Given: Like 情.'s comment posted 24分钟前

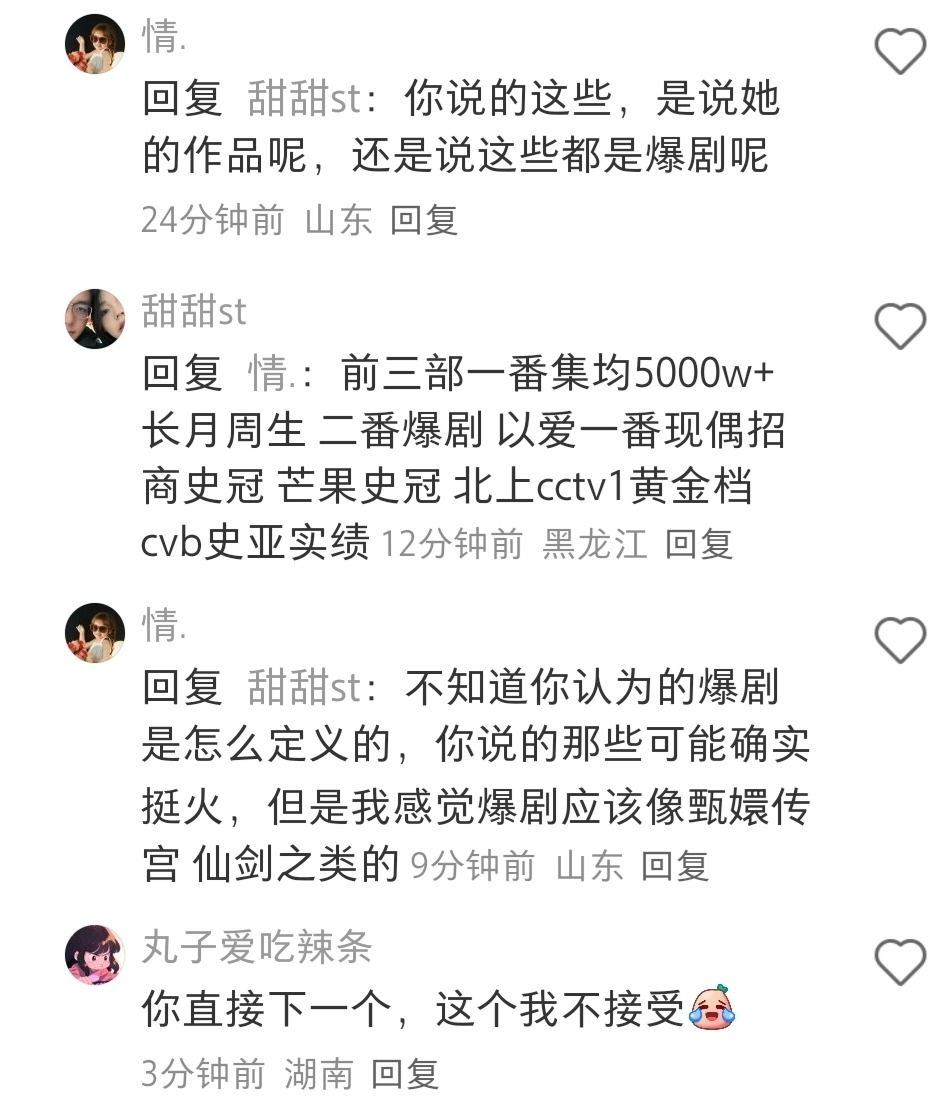Looking at the screenshot, I should click(x=900, y=50).
